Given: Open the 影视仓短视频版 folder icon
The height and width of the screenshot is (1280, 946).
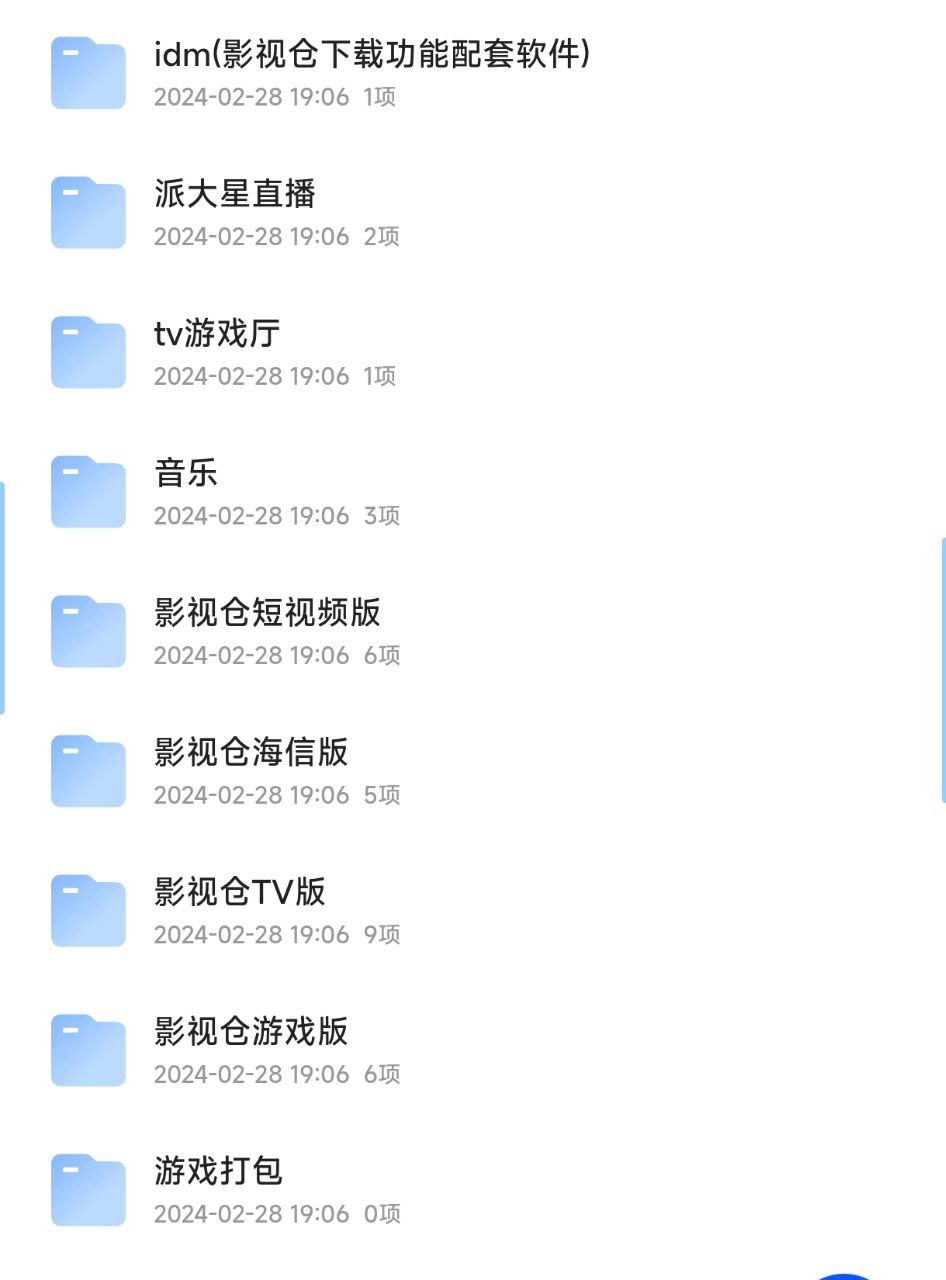Looking at the screenshot, I should coord(88,631).
